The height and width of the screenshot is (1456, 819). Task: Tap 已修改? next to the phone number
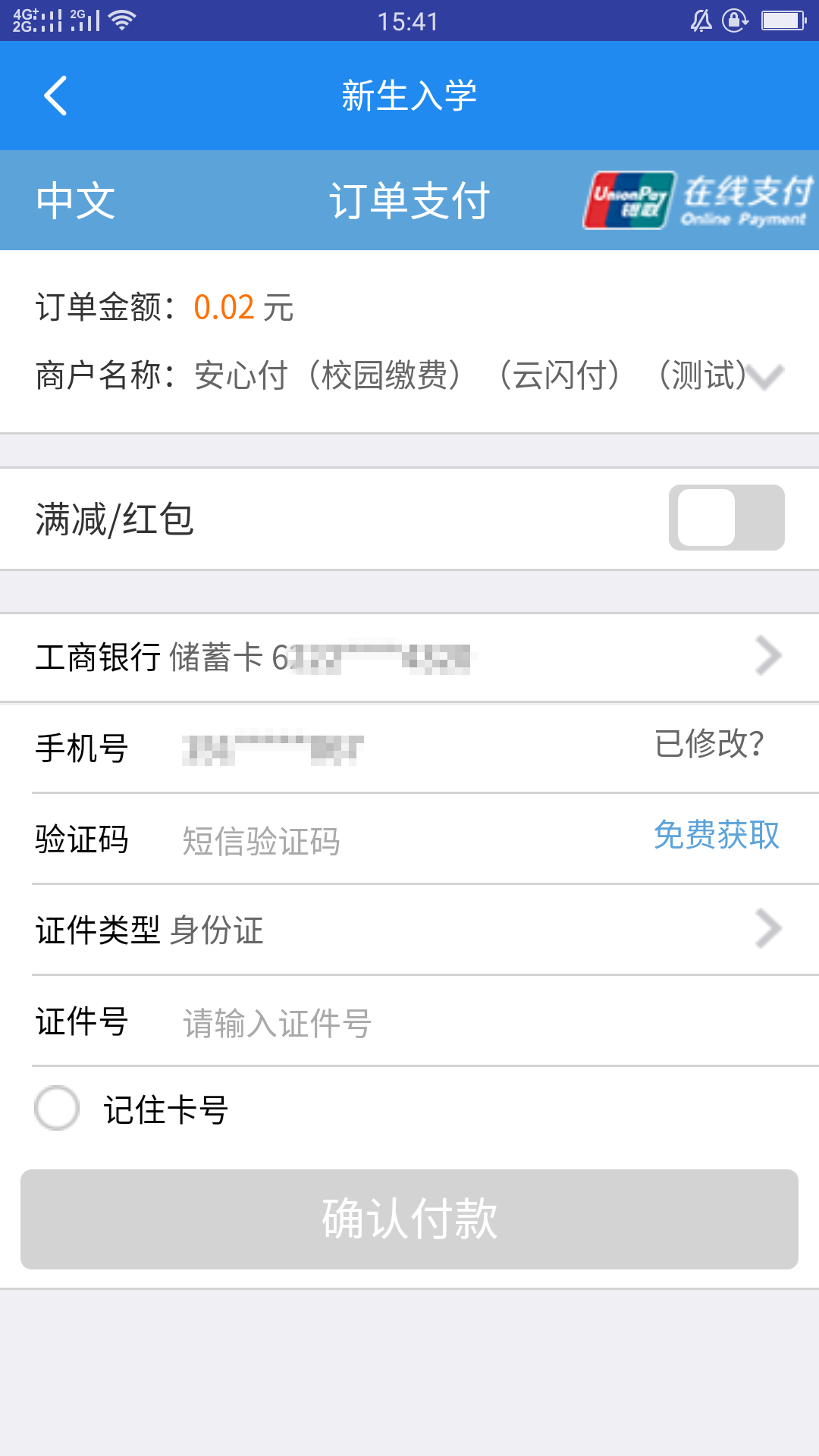(x=709, y=744)
